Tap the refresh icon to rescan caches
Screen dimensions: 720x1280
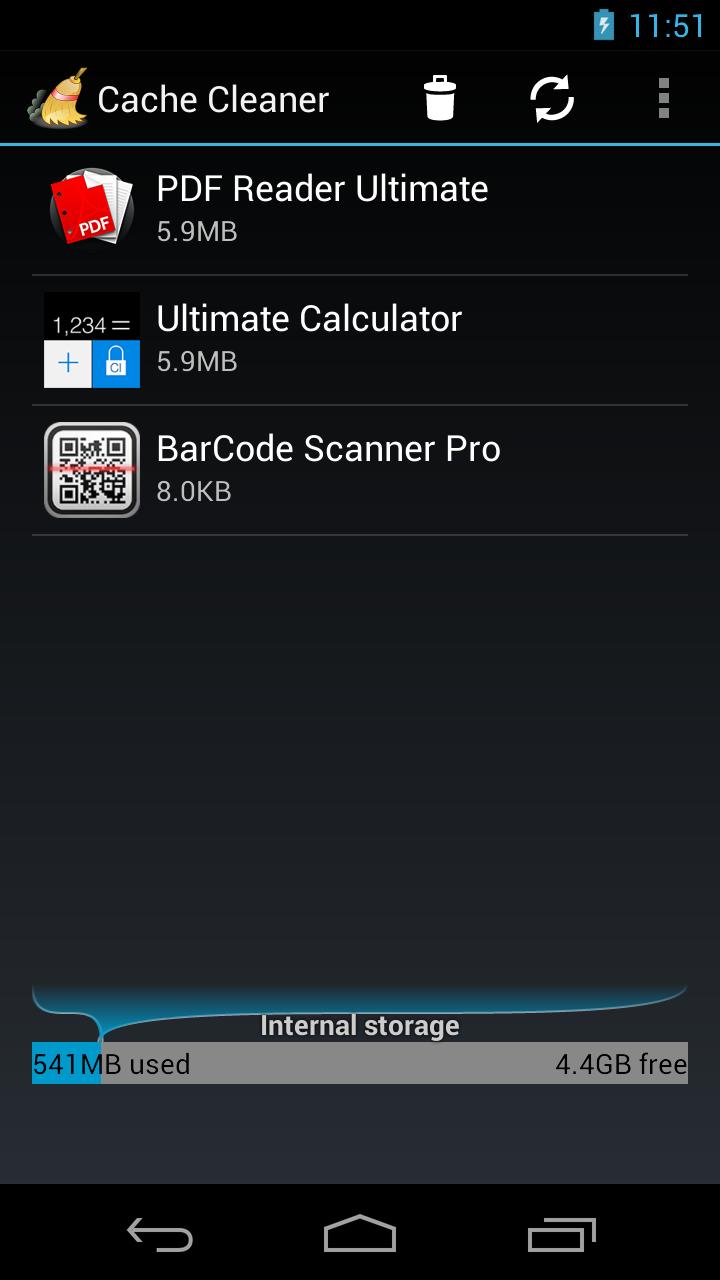[551, 97]
